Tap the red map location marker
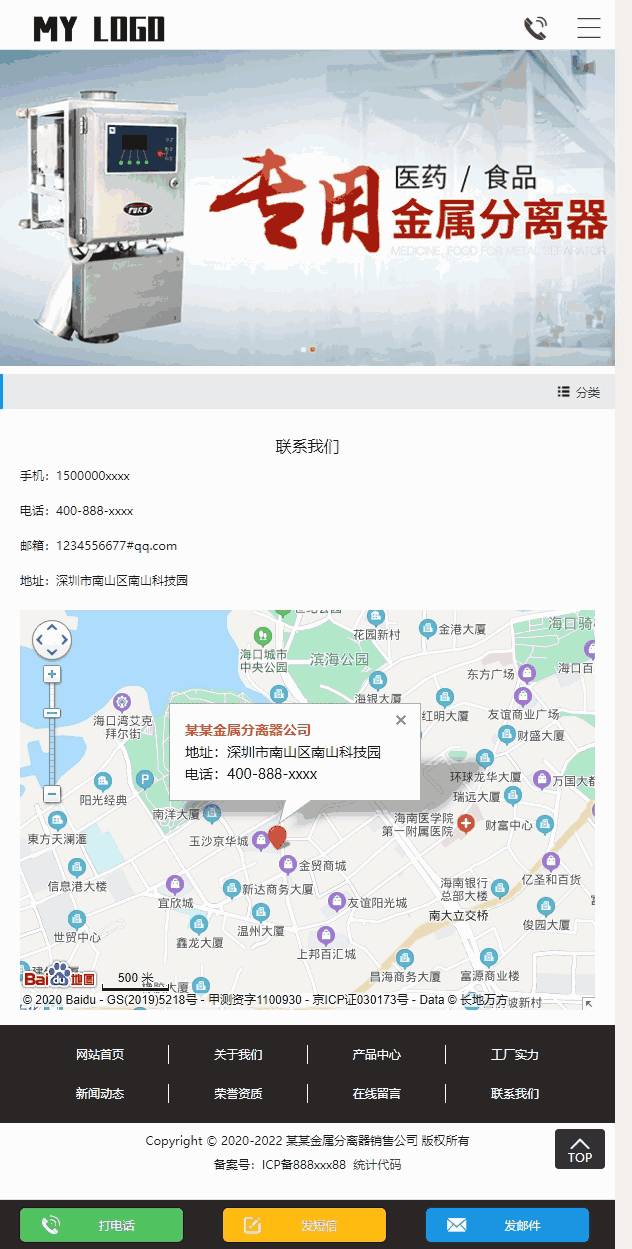Screen dimensions: 632x1249 278,838
